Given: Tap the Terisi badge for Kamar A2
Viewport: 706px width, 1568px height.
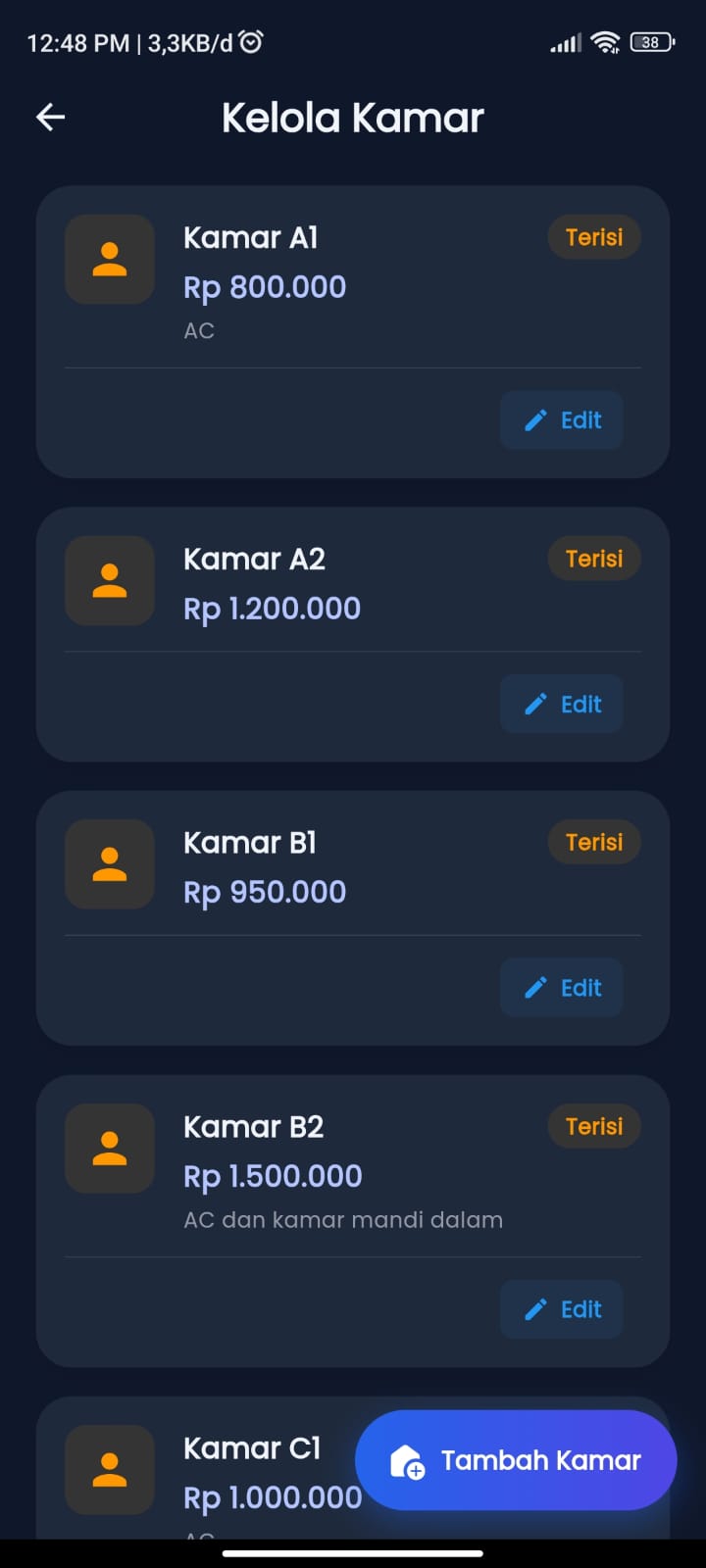Looking at the screenshot, I should (593, 558).
